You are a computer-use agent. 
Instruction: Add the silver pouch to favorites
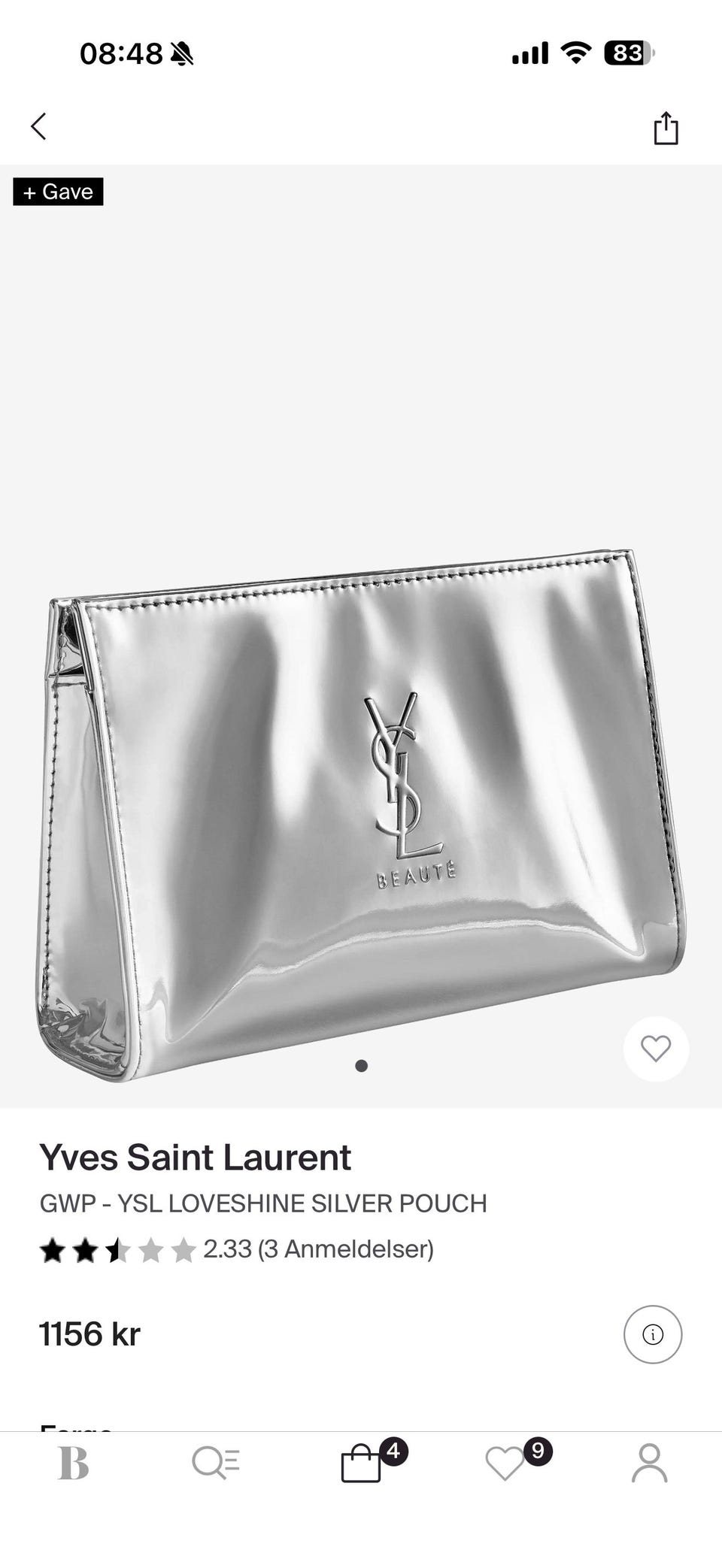(x=656, y=1049)
